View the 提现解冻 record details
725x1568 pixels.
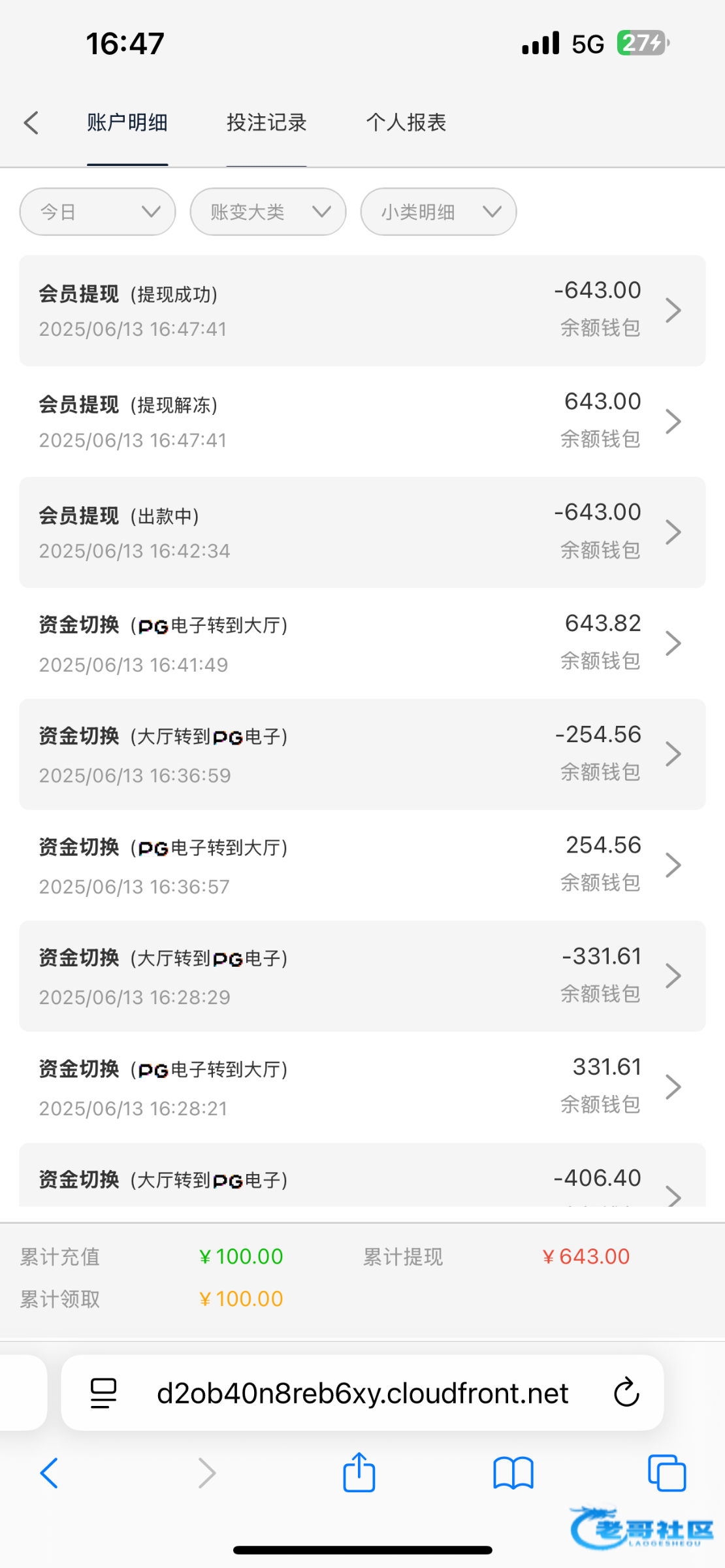tap(362, 421)
